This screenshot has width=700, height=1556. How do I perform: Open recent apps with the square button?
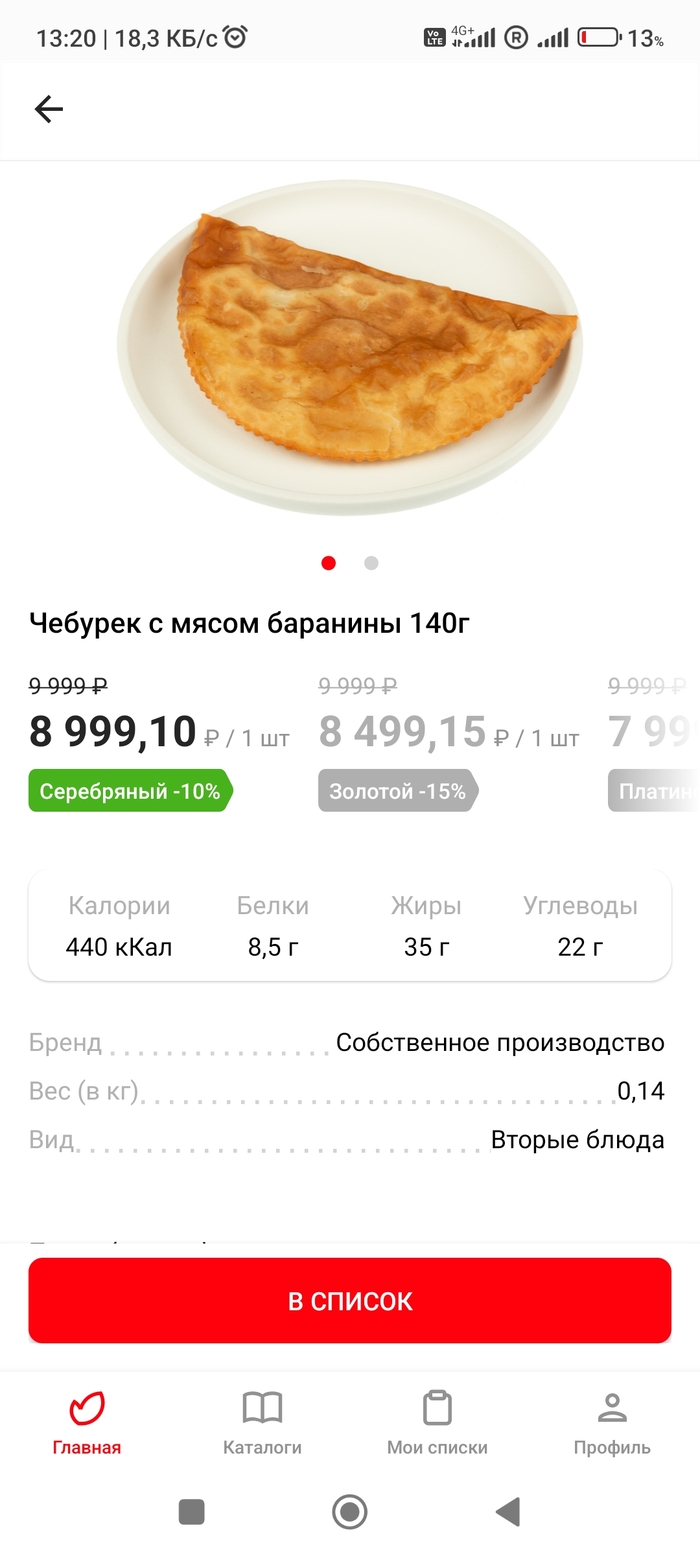[192, 1511]
